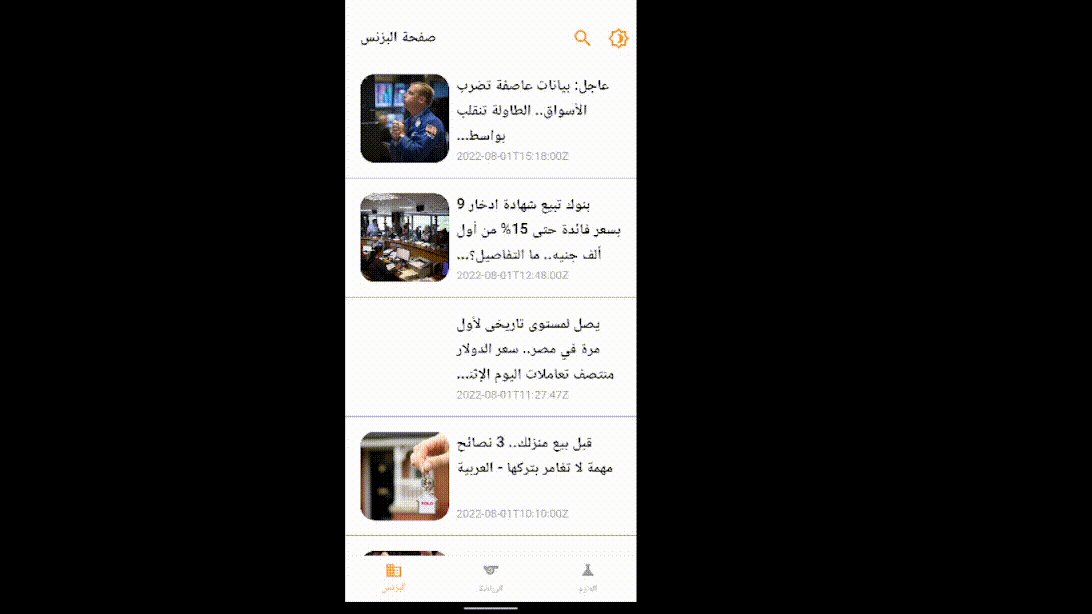The image size is (1092, 614).
Task: Open the article about the dollar price in Egypt
Action: [490, 356]
